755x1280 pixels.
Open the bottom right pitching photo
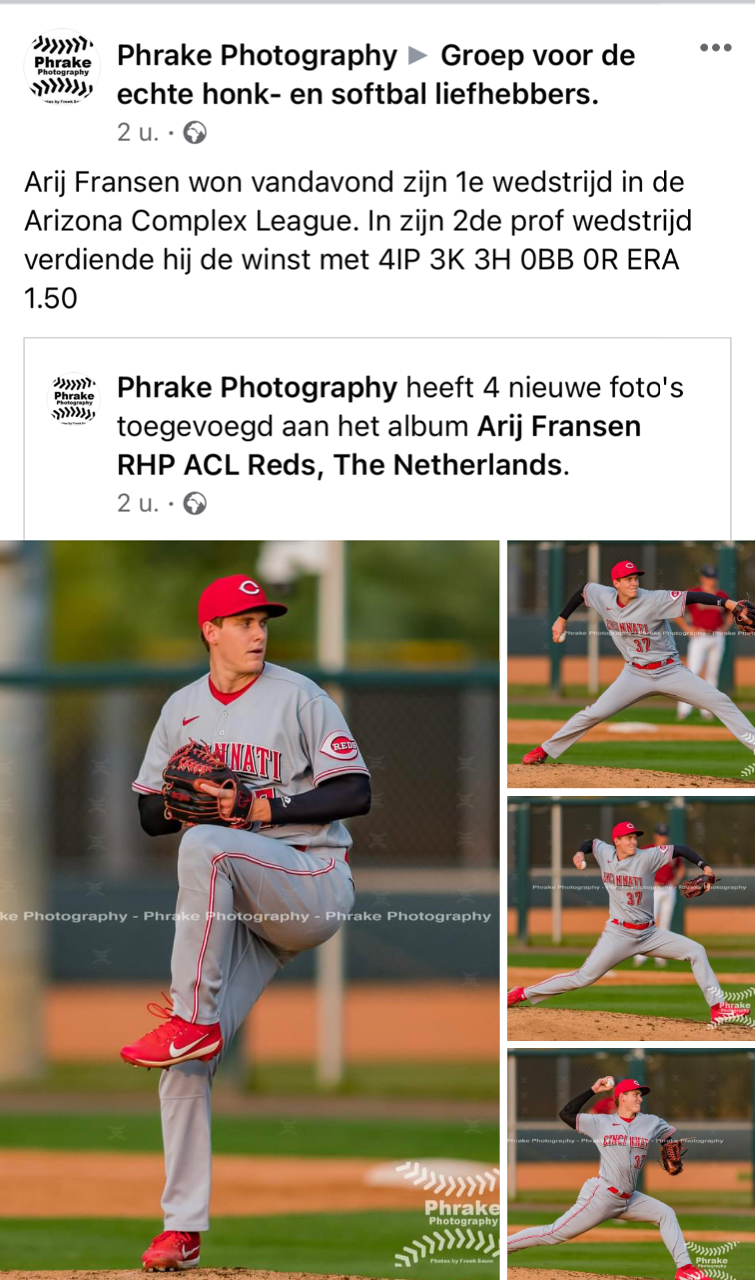[x=631, y=1163]
